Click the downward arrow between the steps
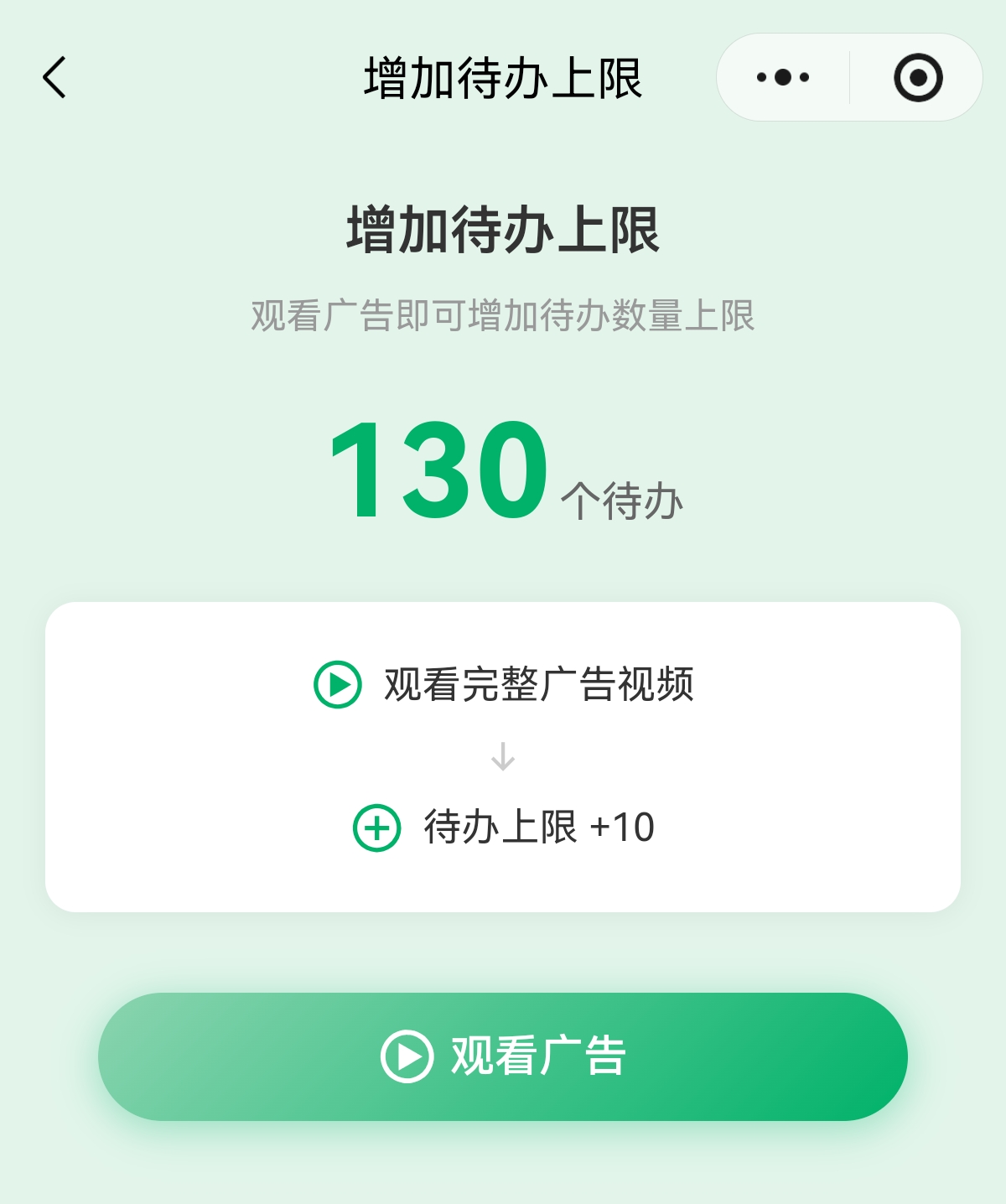The width and height of the screenshot is (1006, 1204). point(502,757)
